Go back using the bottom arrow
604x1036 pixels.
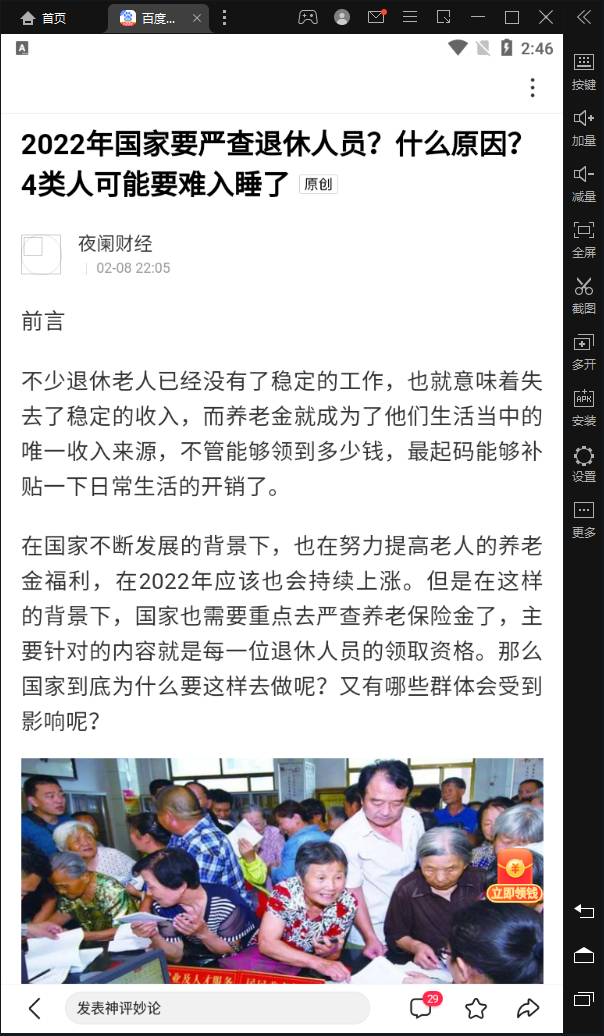(x=35, y=1008)
